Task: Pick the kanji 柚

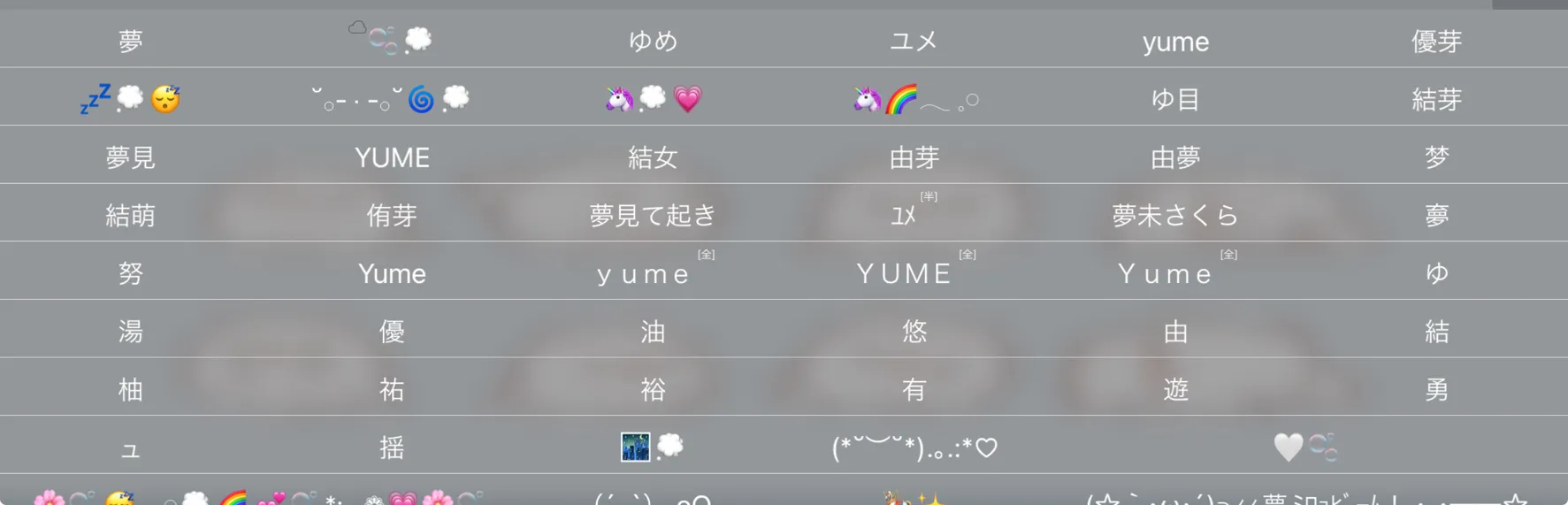Action: pyautogui.click(x=130, y=389)
